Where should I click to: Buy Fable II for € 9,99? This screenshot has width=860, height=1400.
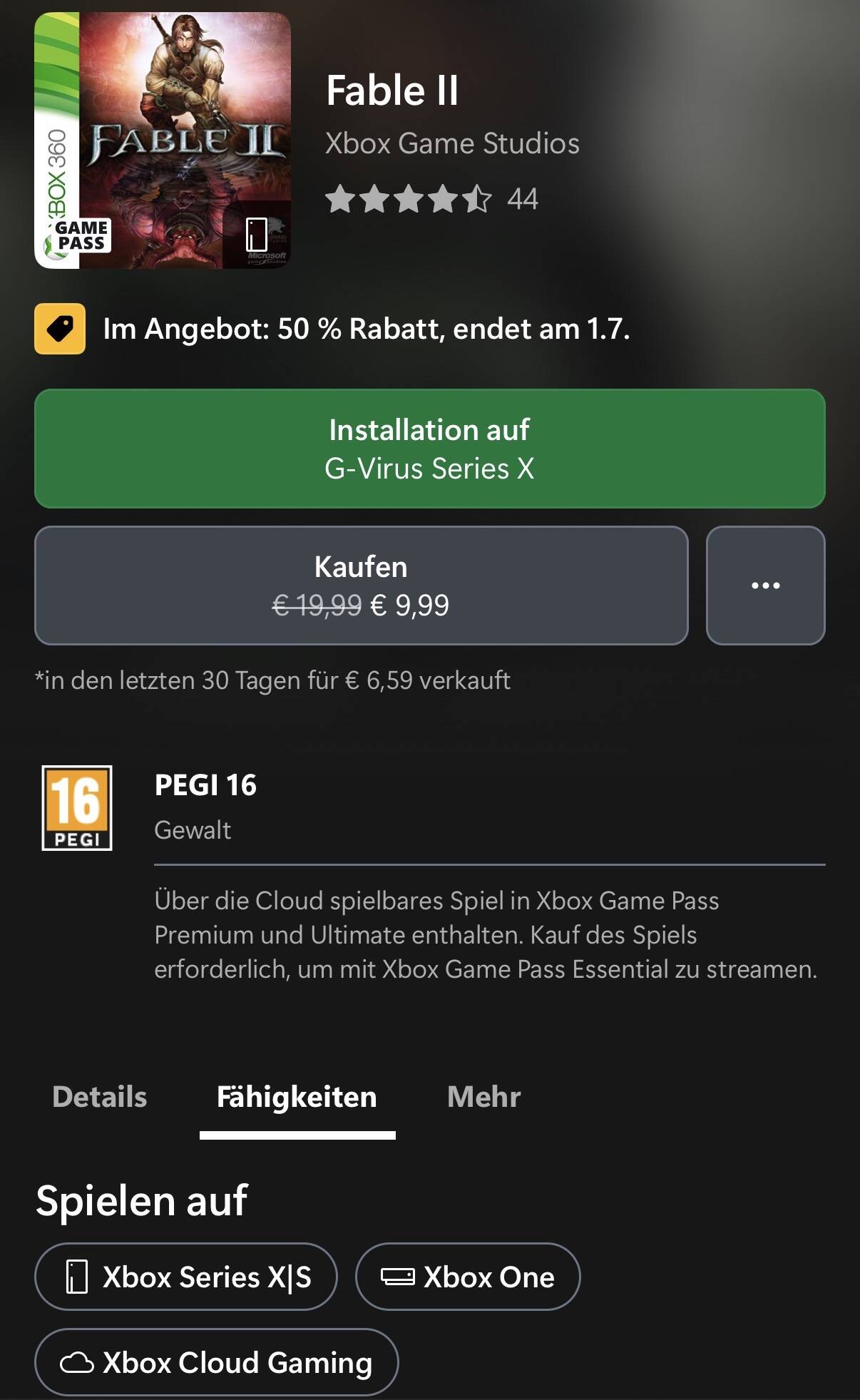pos(361,586)
